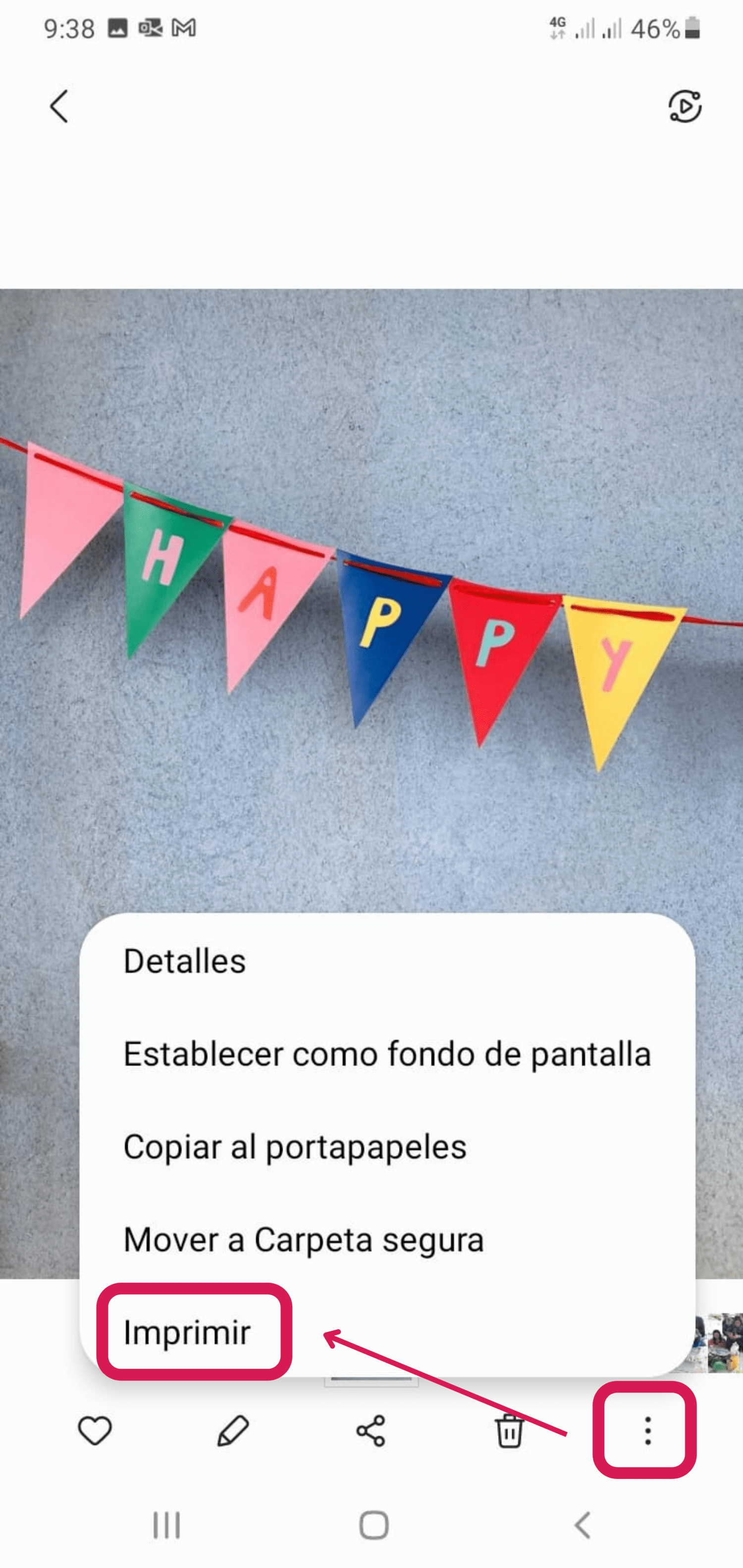The height and width of the screenshot is (1568, 743).
Task: Mark the photo as favorite with the heart
Action: click(95, 1430)
